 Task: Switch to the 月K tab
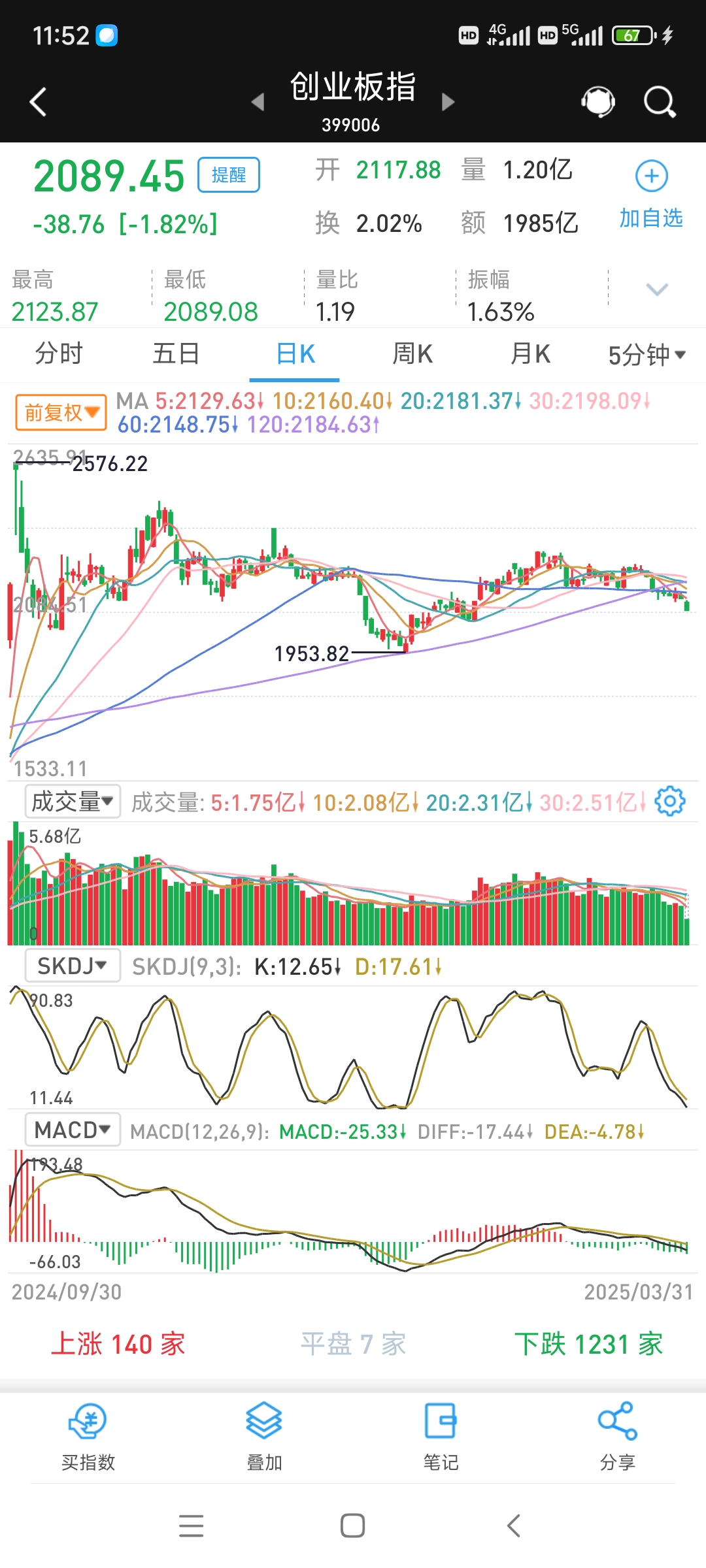[529, 353]
